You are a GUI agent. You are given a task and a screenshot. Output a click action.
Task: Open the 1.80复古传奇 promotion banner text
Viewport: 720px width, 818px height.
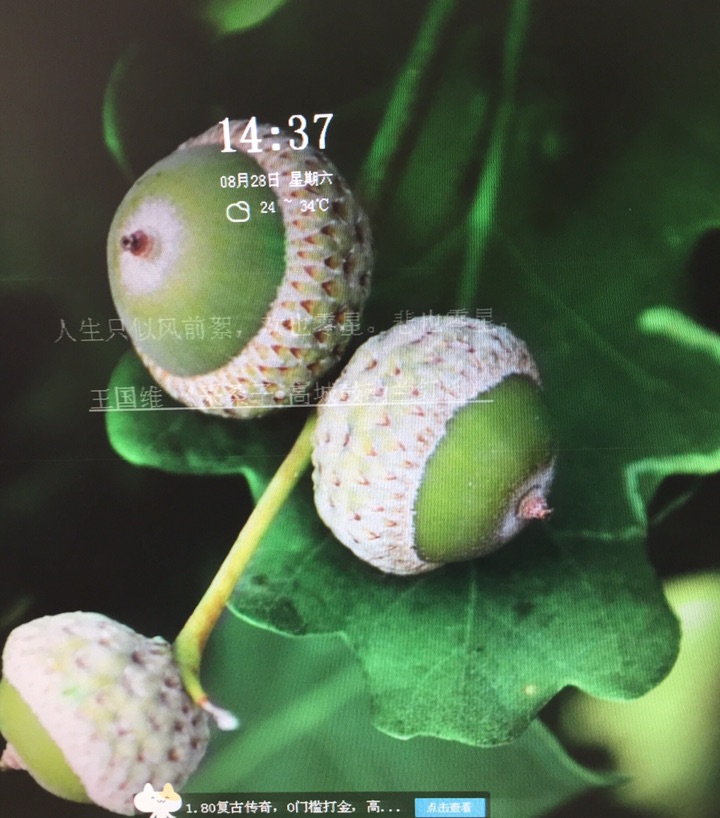[x=294, y=806]
